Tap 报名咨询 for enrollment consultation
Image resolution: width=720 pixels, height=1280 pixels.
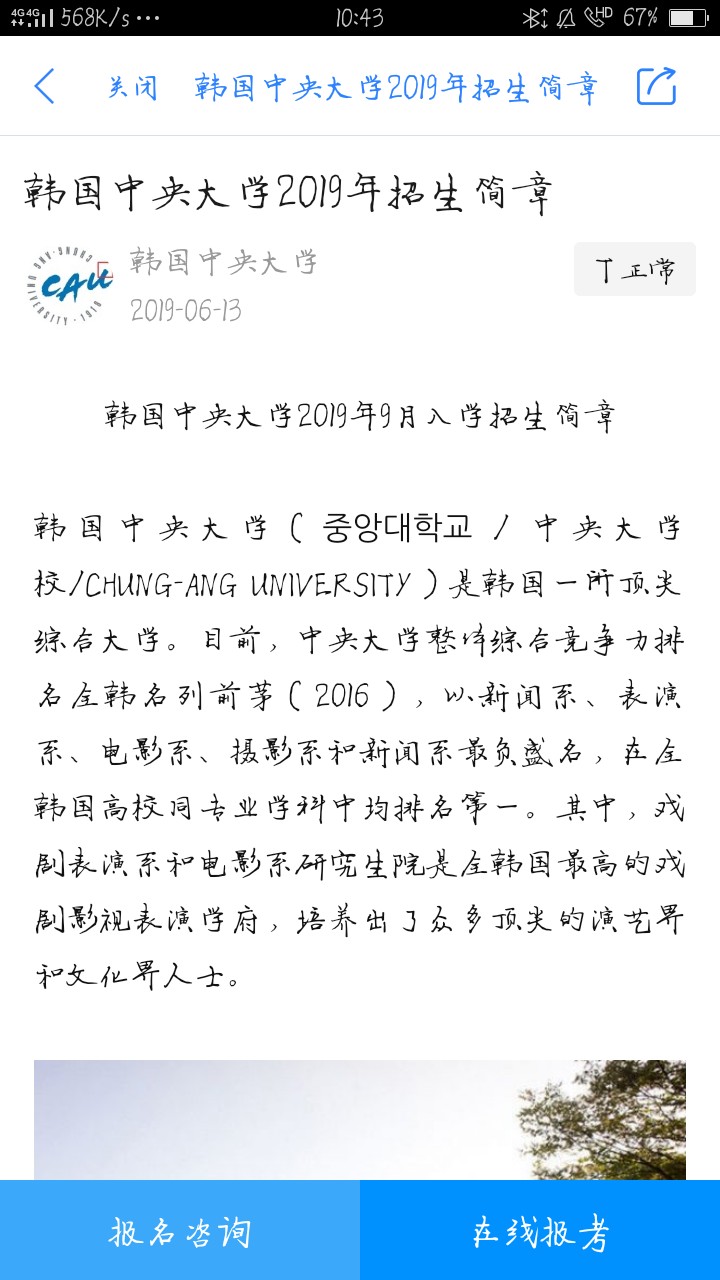coord(180,1231)
